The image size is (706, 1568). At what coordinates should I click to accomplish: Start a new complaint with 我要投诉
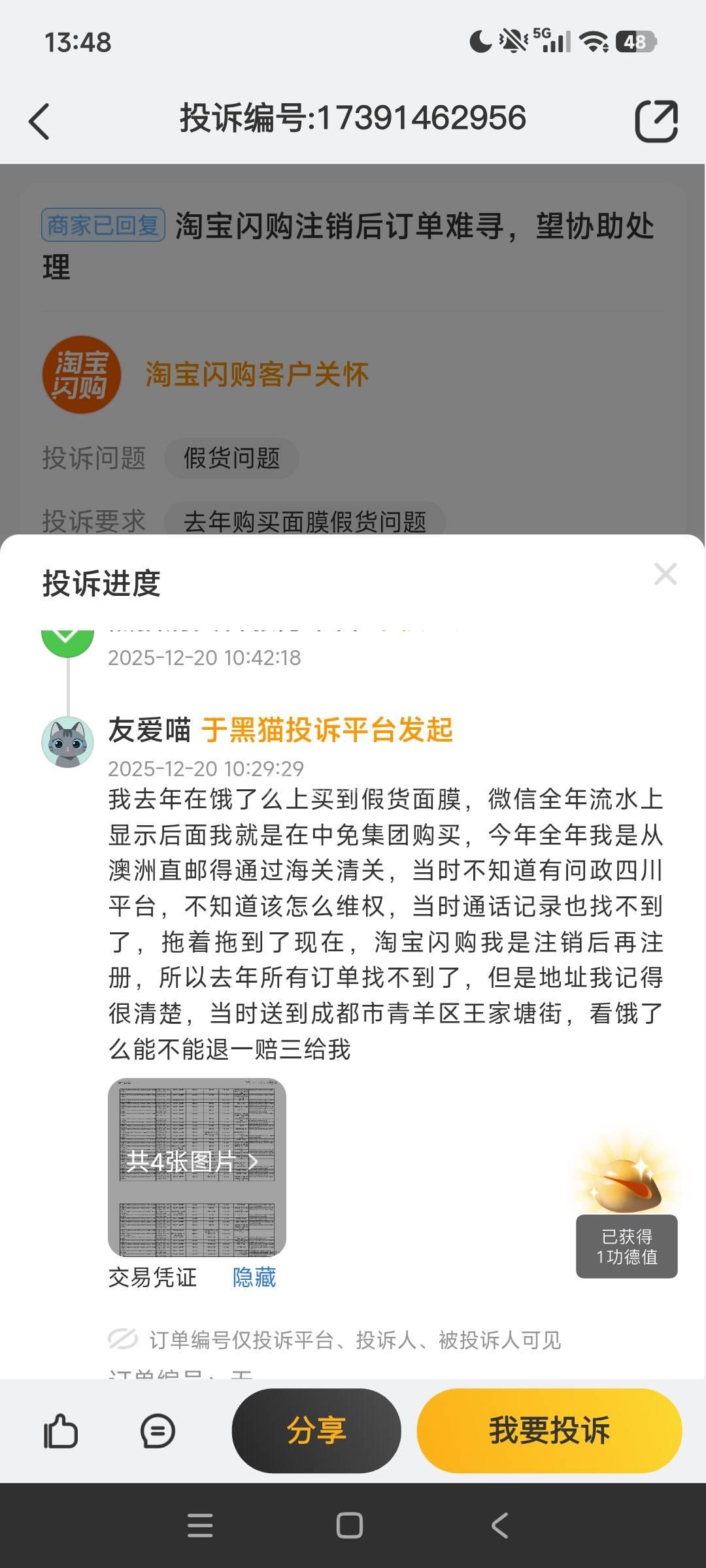pyautogui.click(x=549, y=1431)
